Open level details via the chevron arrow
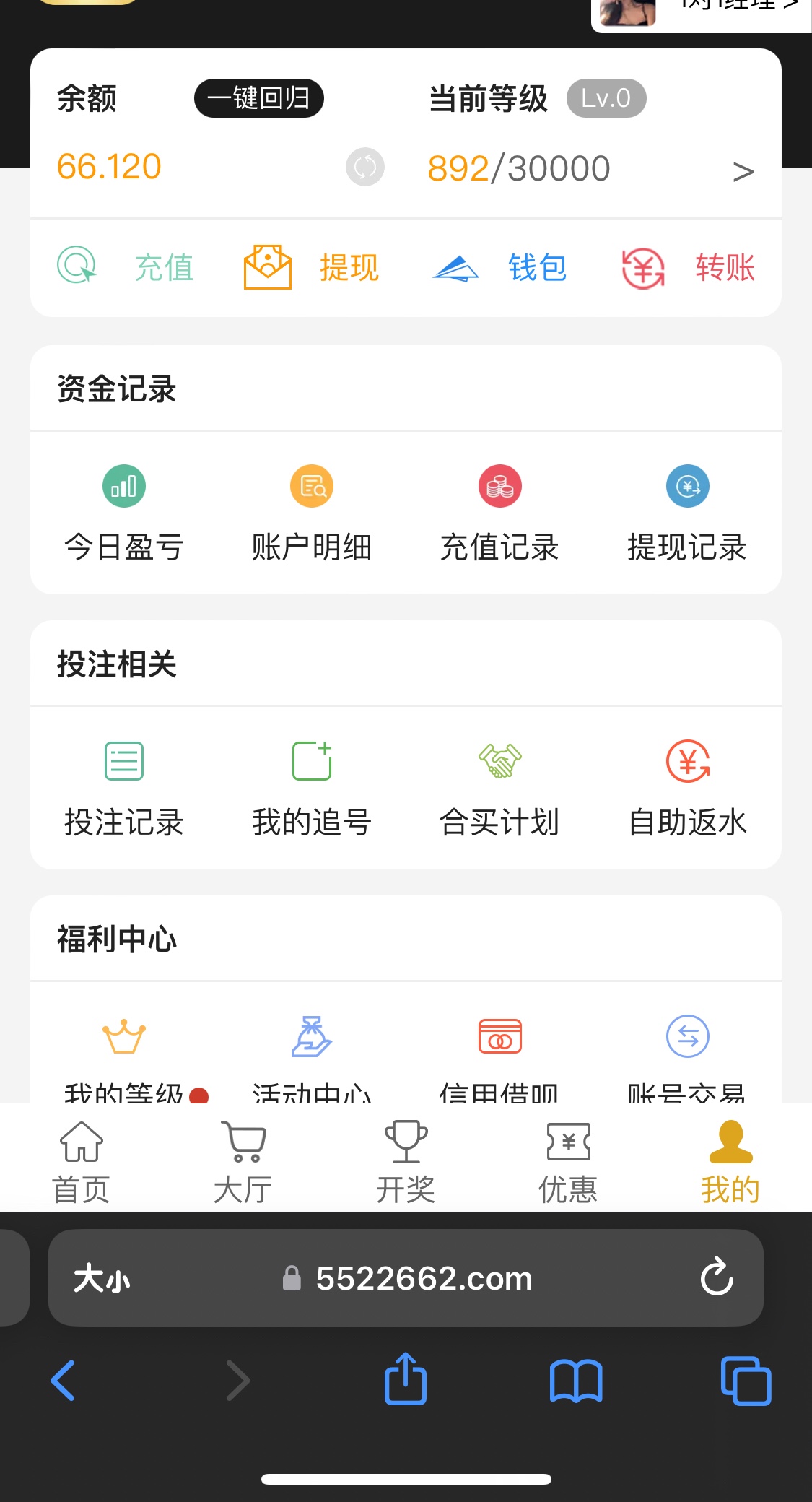This screenshot has width=812, height=1502. (x=743, y=172)
